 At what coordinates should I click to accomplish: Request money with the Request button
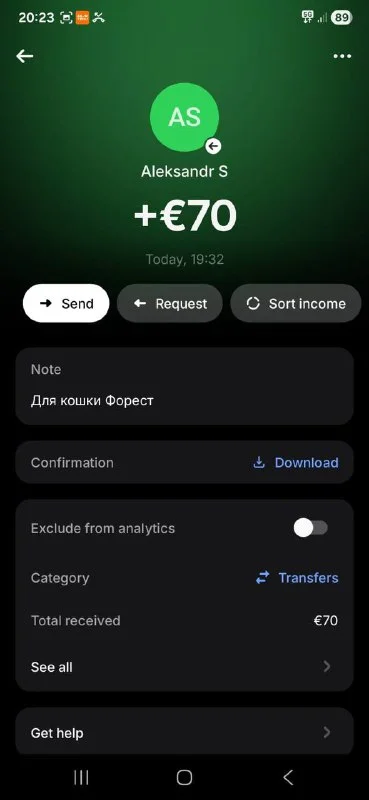(x=170, y=304)
